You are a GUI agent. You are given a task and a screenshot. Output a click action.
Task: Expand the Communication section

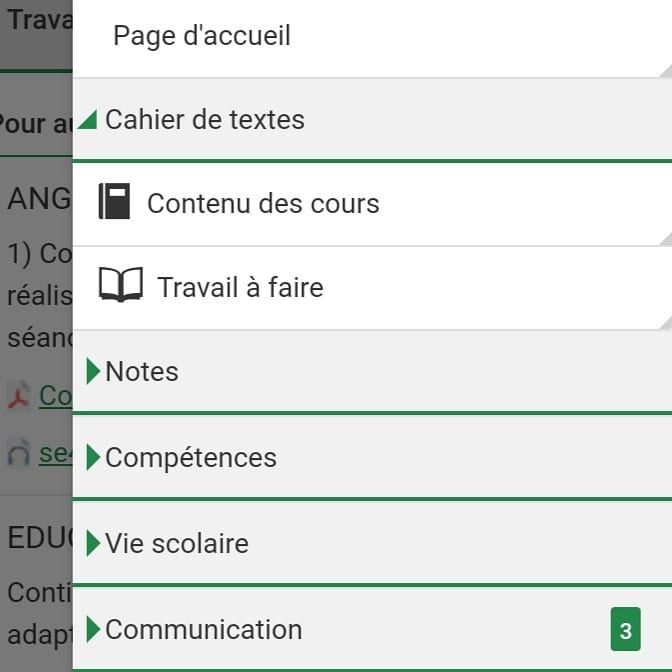click(203, 630)
